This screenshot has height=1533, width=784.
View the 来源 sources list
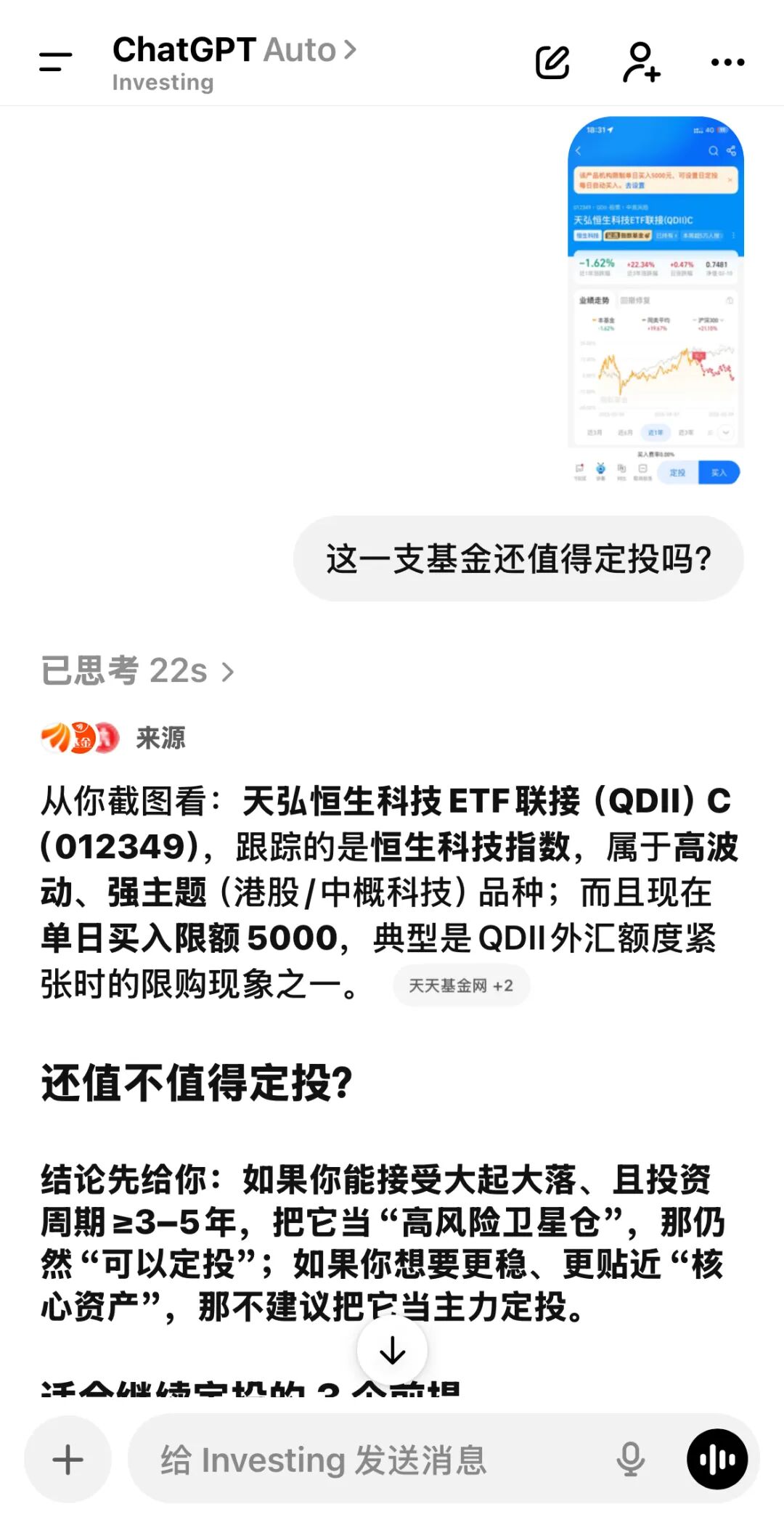(x=113, y=738)
